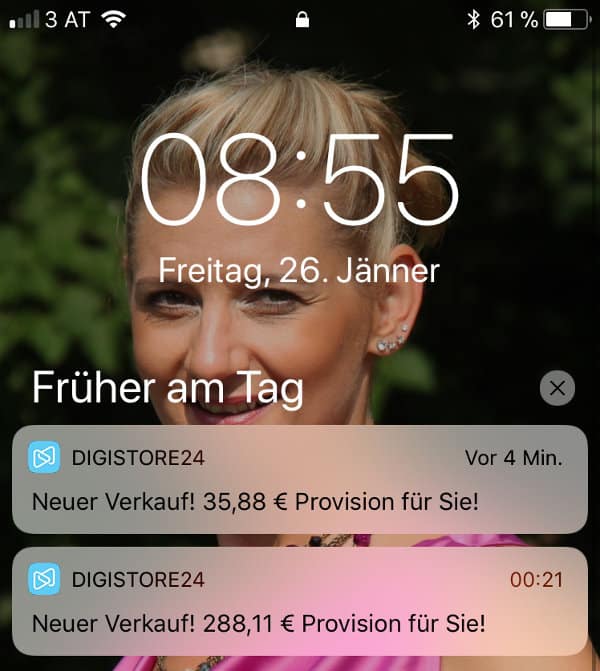Open the 288,11 € Provision notification

(299, 601)
